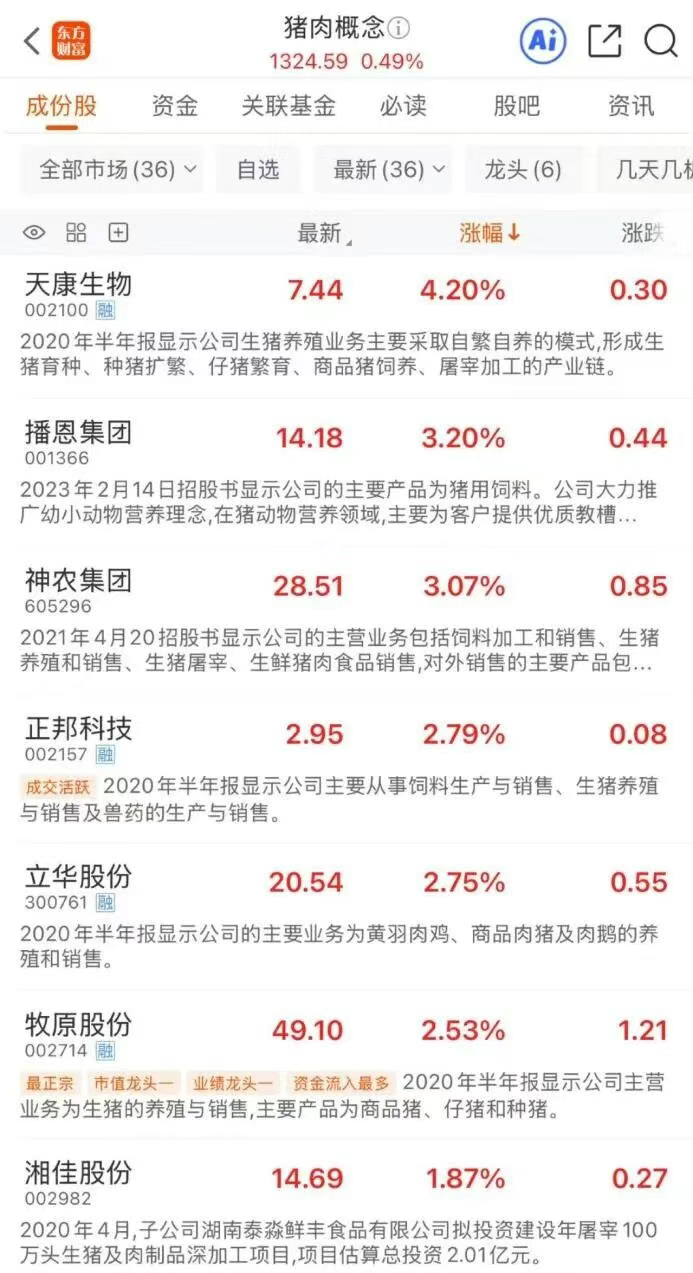The height and width of the screenshot is (1273, 693).
Task: Open the Ai assistant icon
Action: pyautogui.click(x=543, y=41)
